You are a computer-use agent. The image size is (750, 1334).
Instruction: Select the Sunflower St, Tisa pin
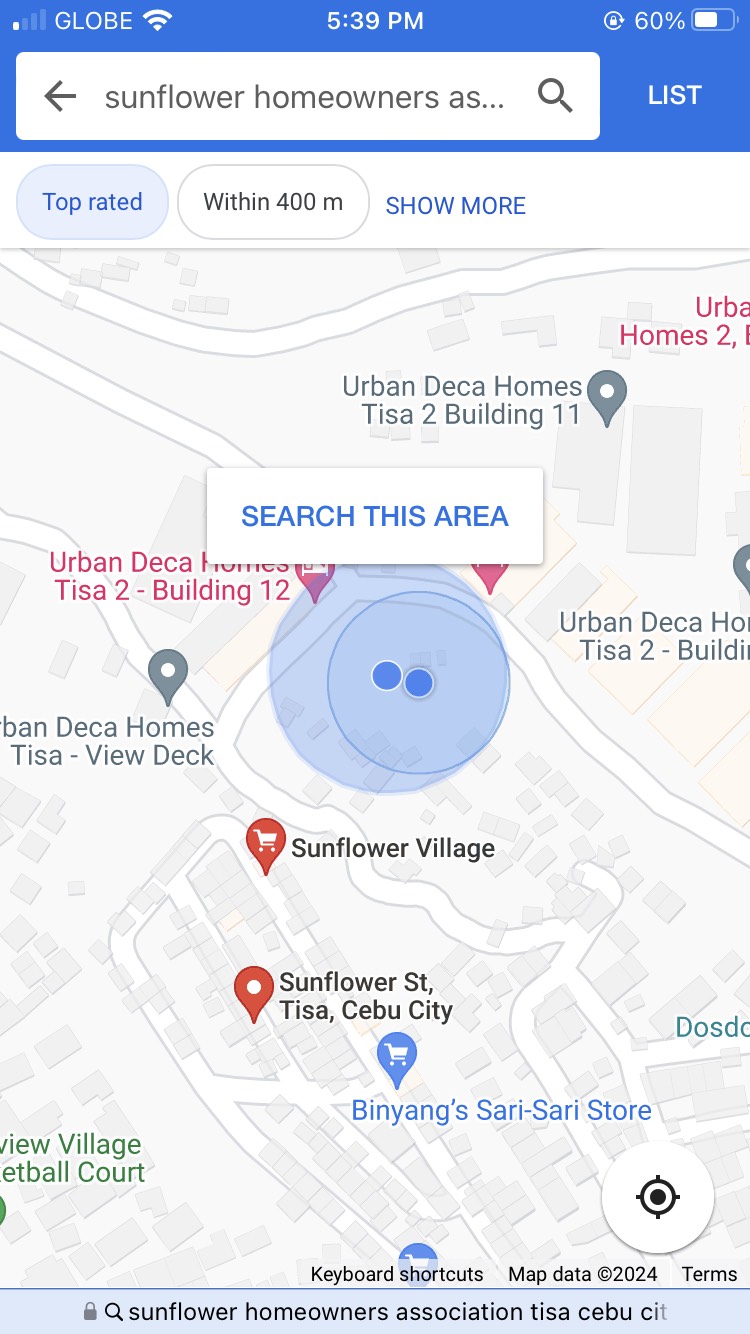coord(254,991)
